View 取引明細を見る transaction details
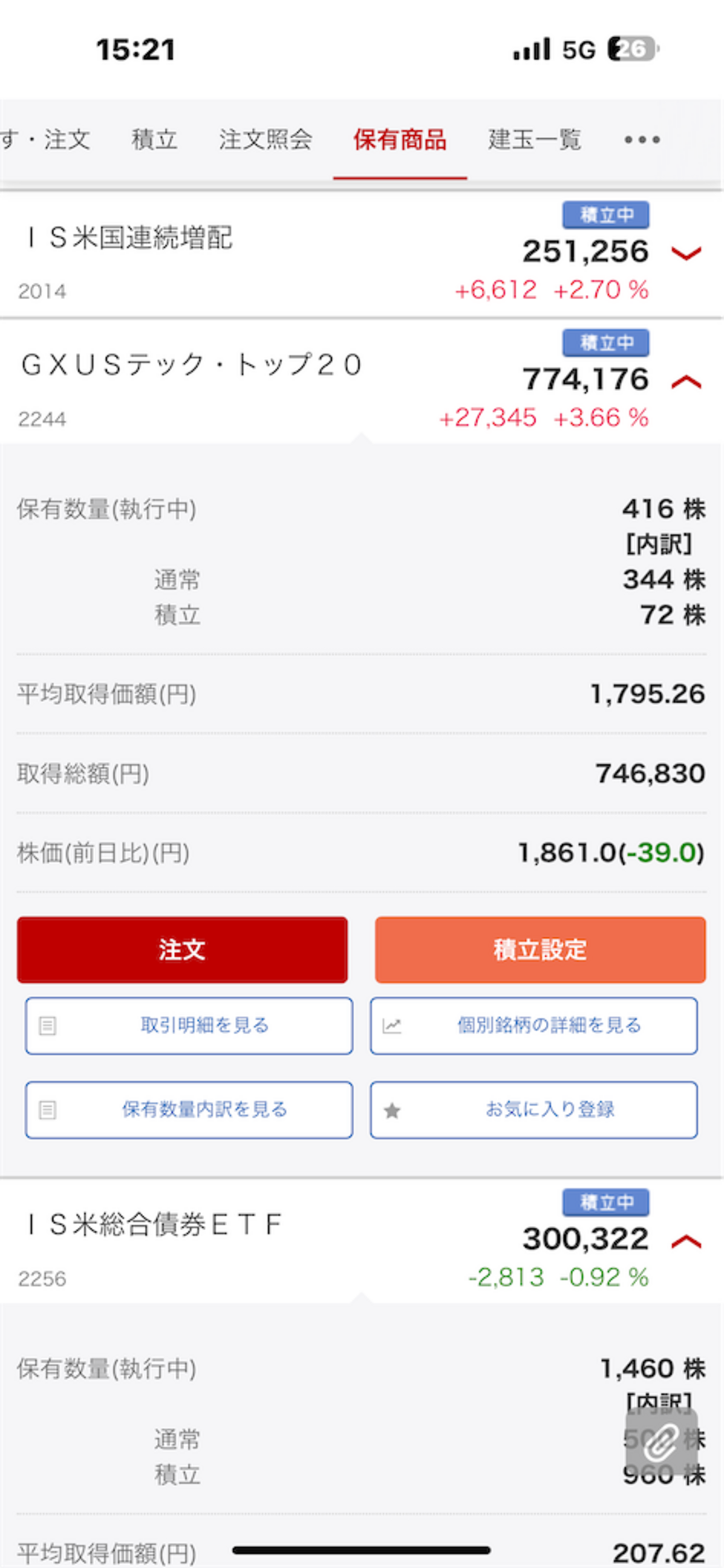The width and height of the screenshot is (724, 1568). (189, 1026)
